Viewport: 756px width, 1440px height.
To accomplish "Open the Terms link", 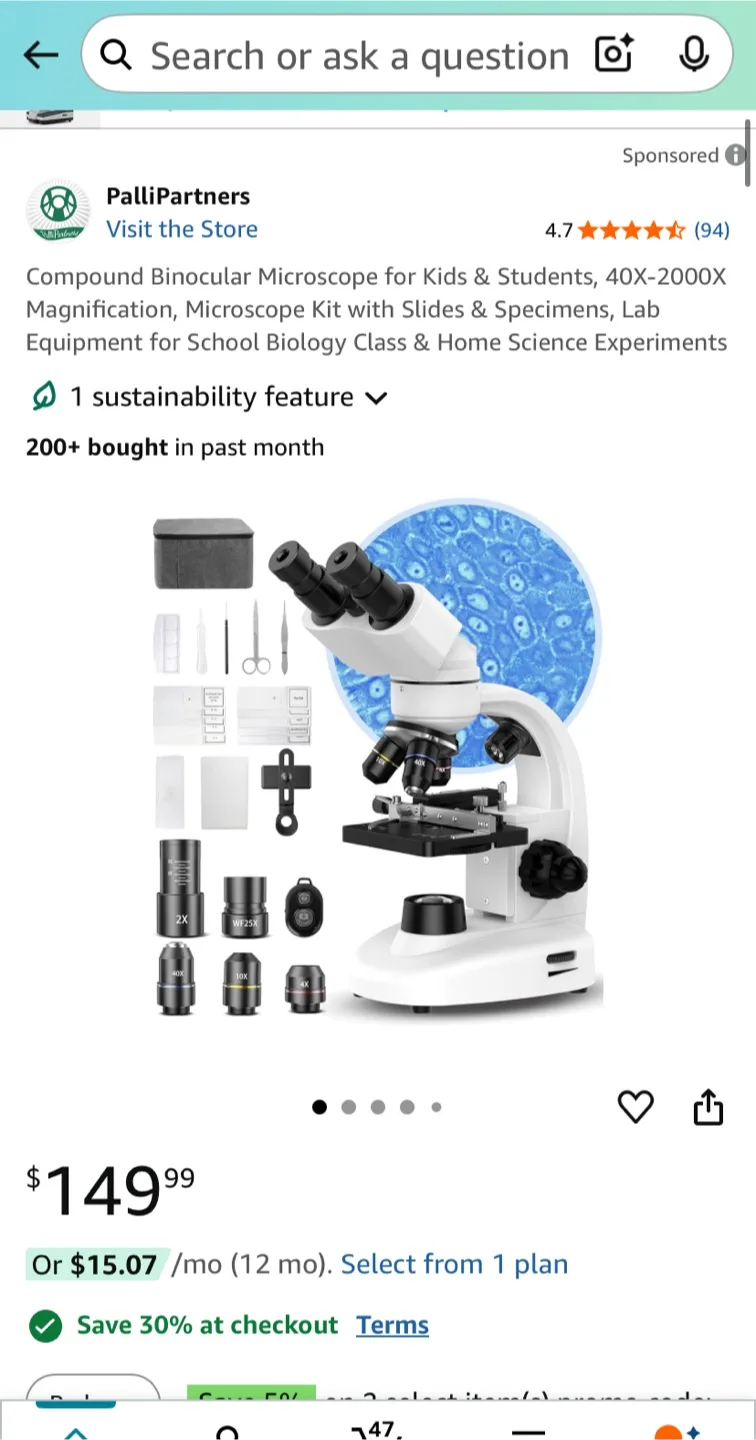I will tap(392, 1325).
